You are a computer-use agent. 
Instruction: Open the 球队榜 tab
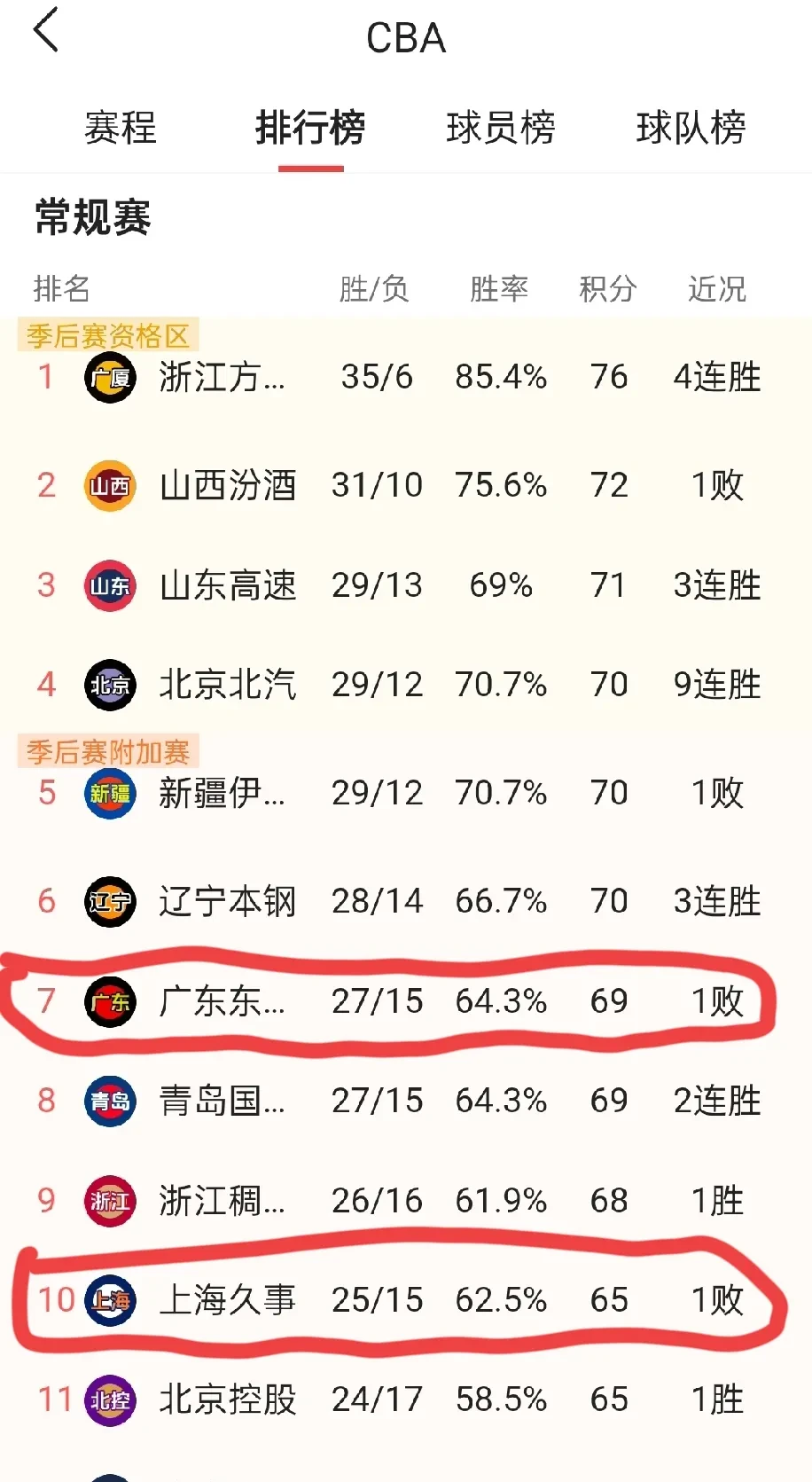691,129
